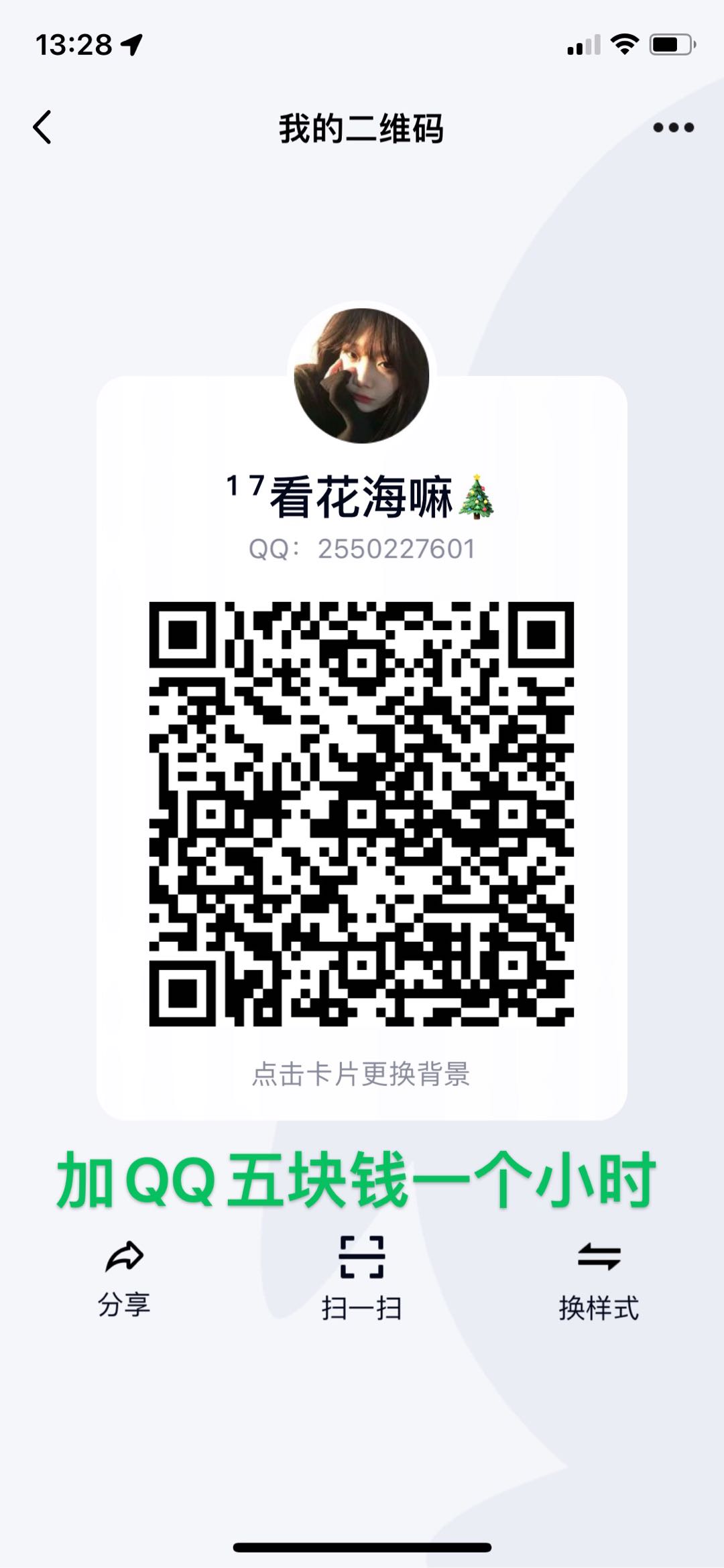Open the three-dot more options menu
Viewport: 724px width, 1568px height.
click(673, 127)
